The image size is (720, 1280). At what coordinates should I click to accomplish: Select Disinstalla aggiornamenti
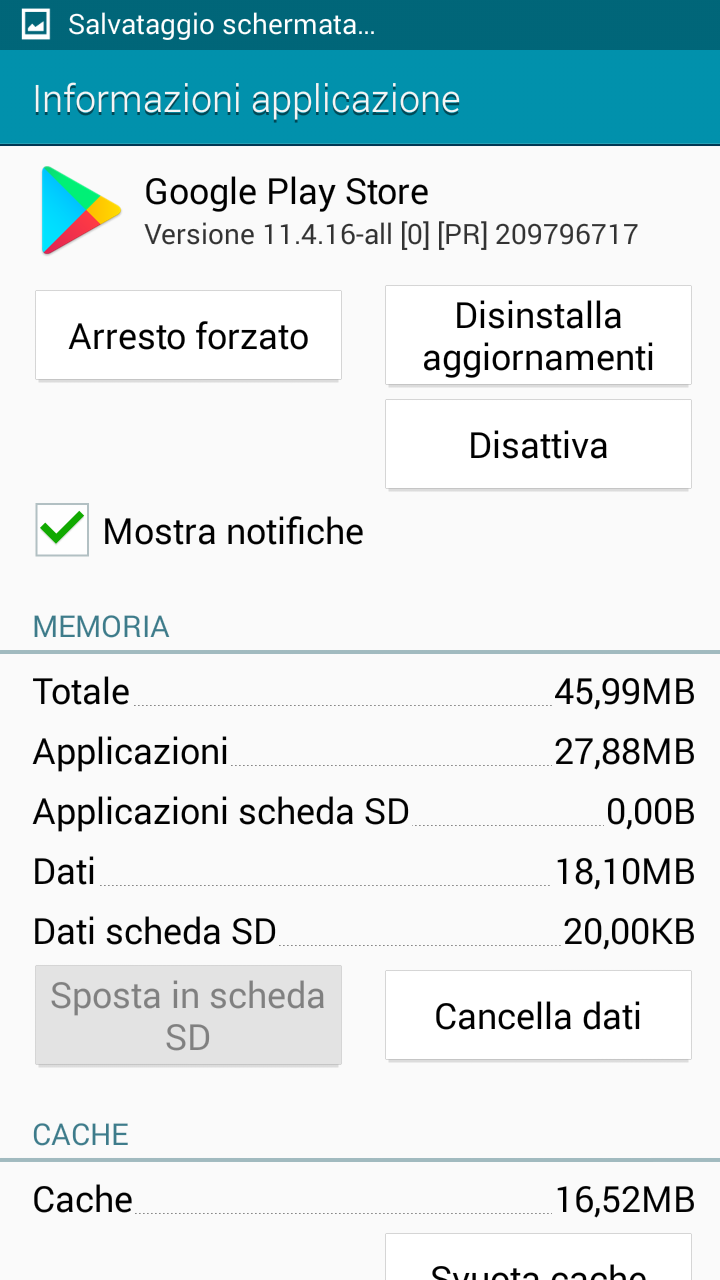click(x=538, y=336)
